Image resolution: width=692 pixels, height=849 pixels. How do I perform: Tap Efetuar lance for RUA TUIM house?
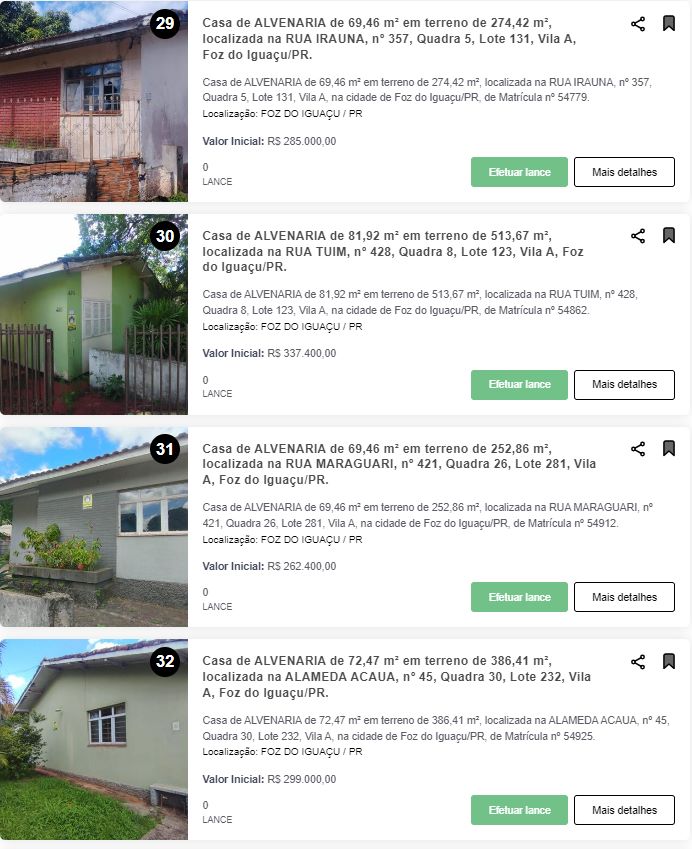point(519,384)
